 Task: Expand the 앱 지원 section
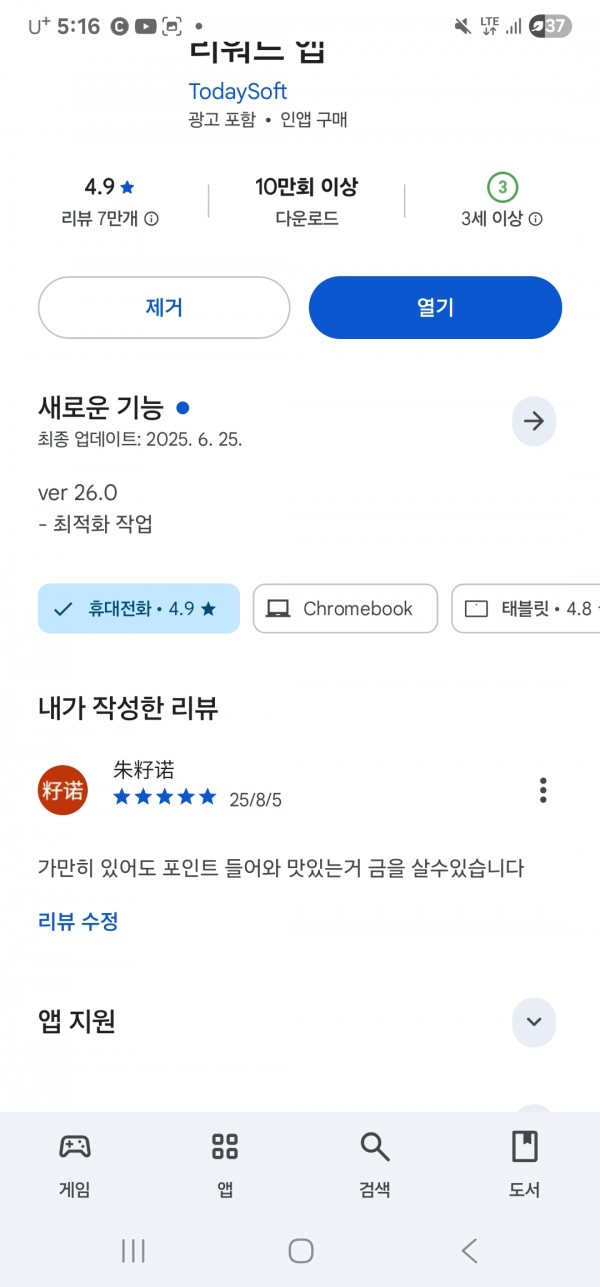pos(533,1021)
